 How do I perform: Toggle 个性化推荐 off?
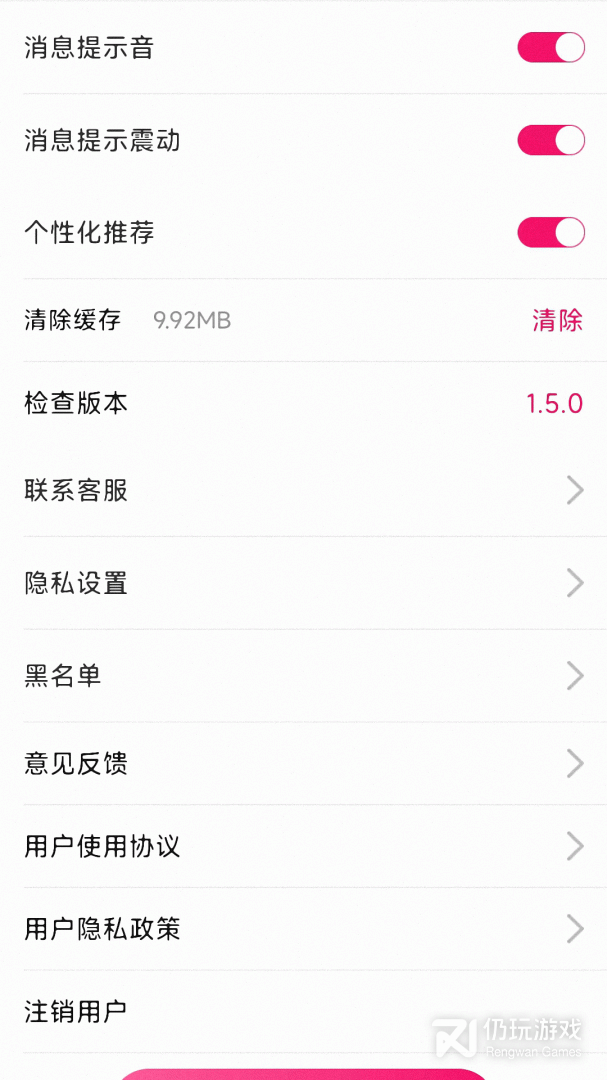[550, 233]
